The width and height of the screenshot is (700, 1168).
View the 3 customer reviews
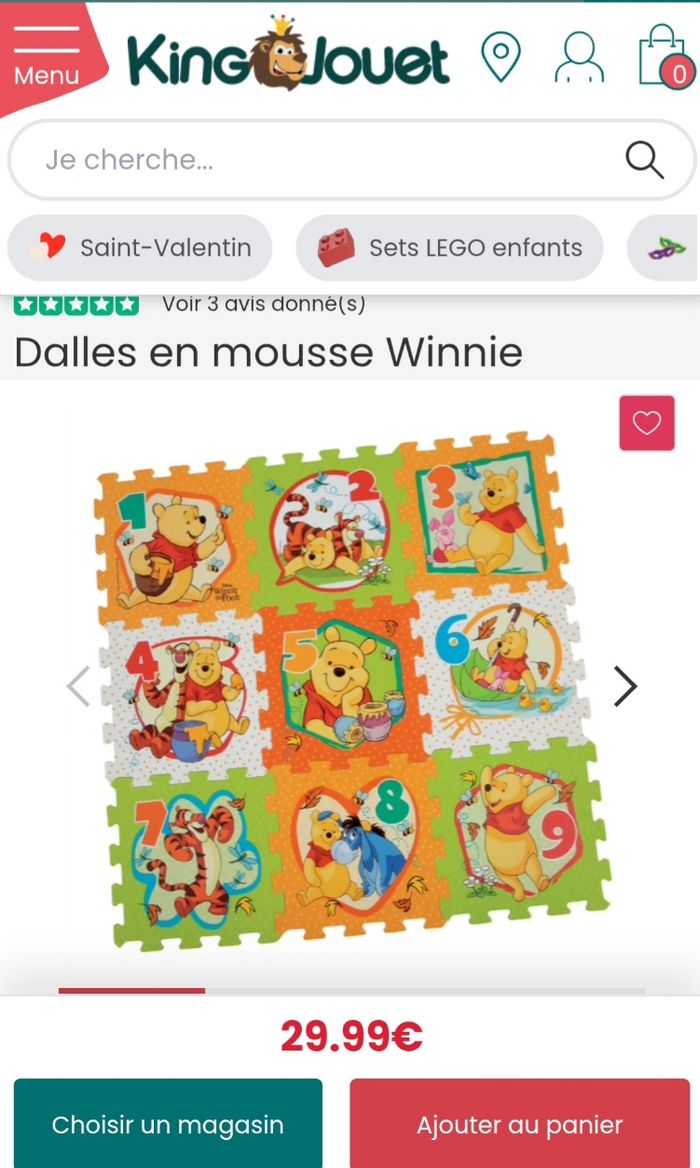[x=263, y=304]
